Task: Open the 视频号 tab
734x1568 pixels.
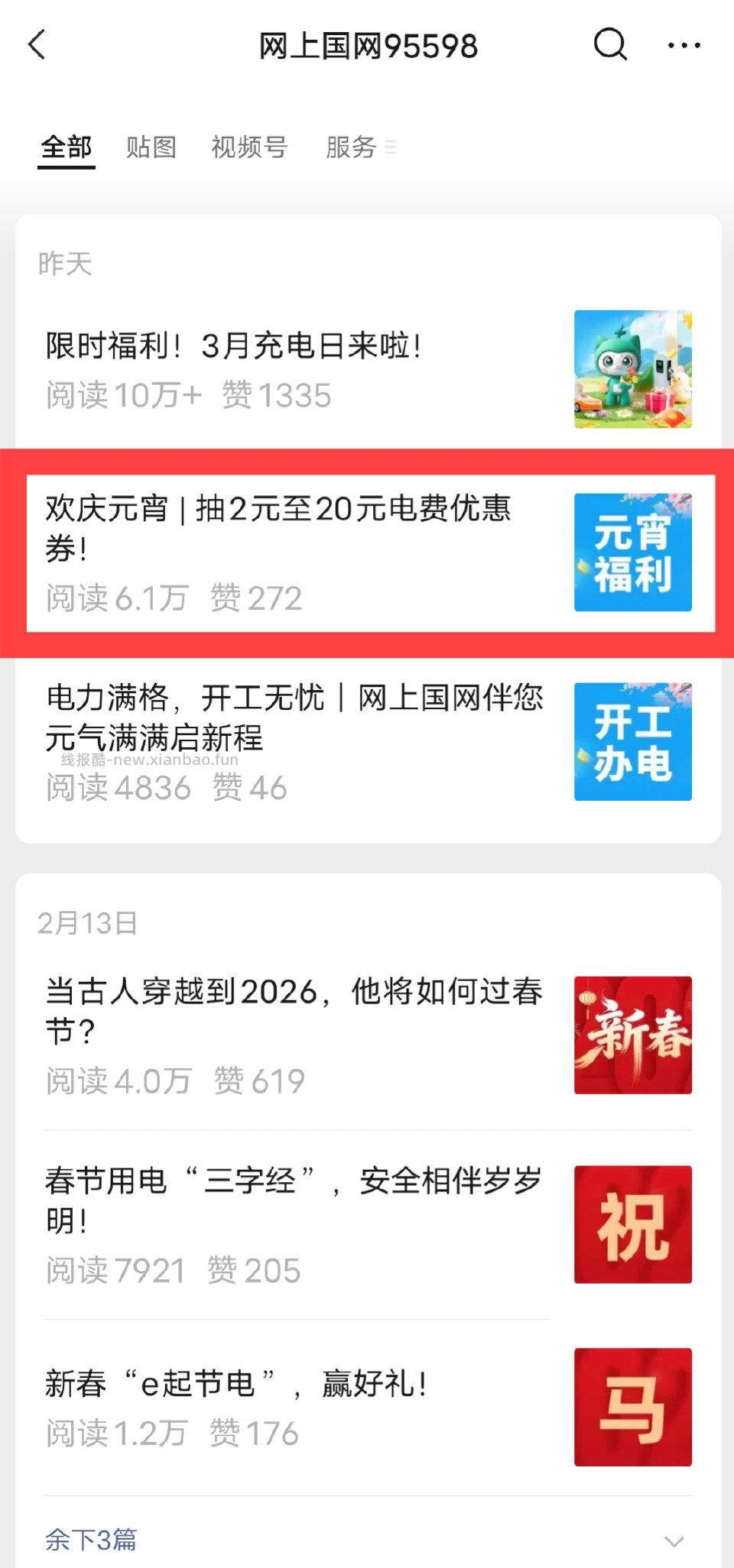Action: pyautogui.click(x=248, y=146)
